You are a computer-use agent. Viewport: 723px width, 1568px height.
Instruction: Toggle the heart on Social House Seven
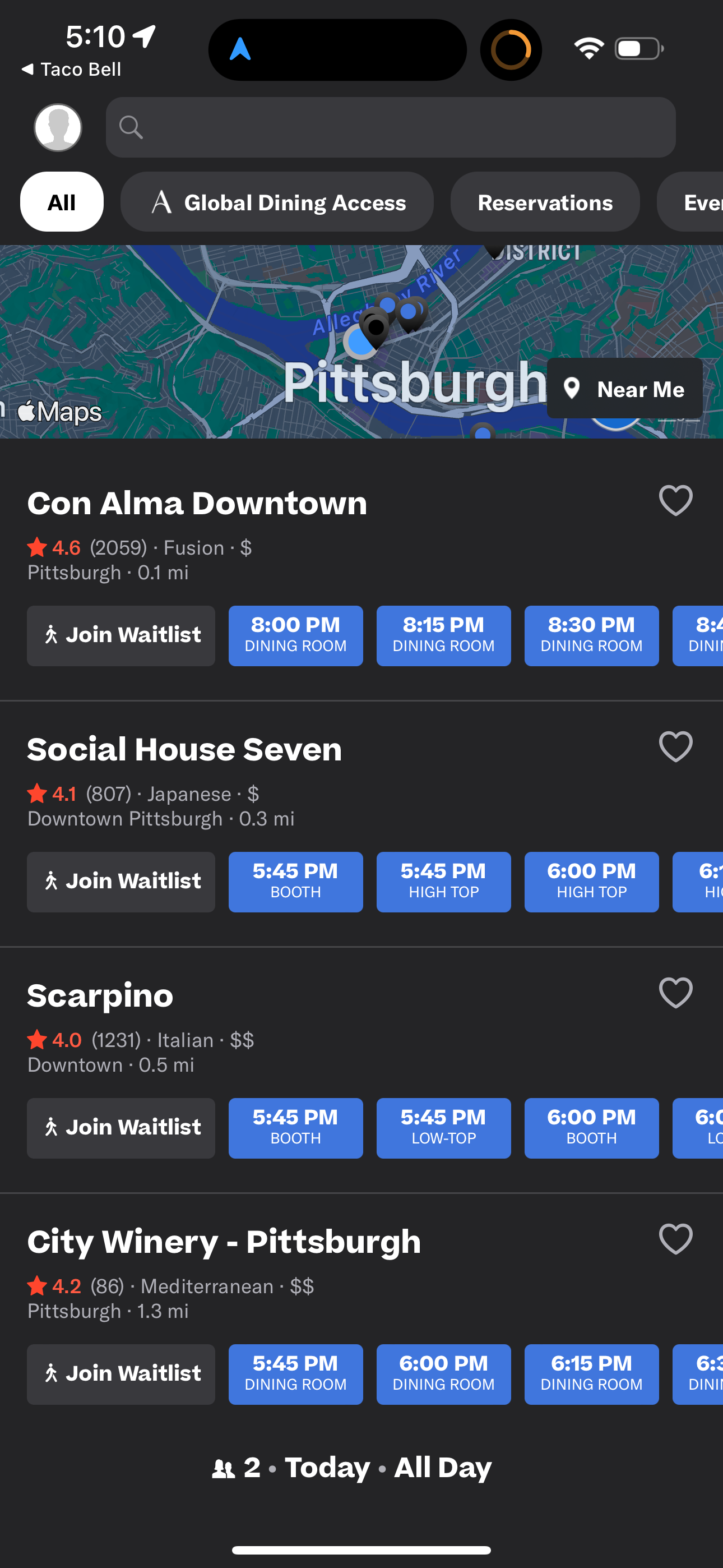(x=675, y=746)
